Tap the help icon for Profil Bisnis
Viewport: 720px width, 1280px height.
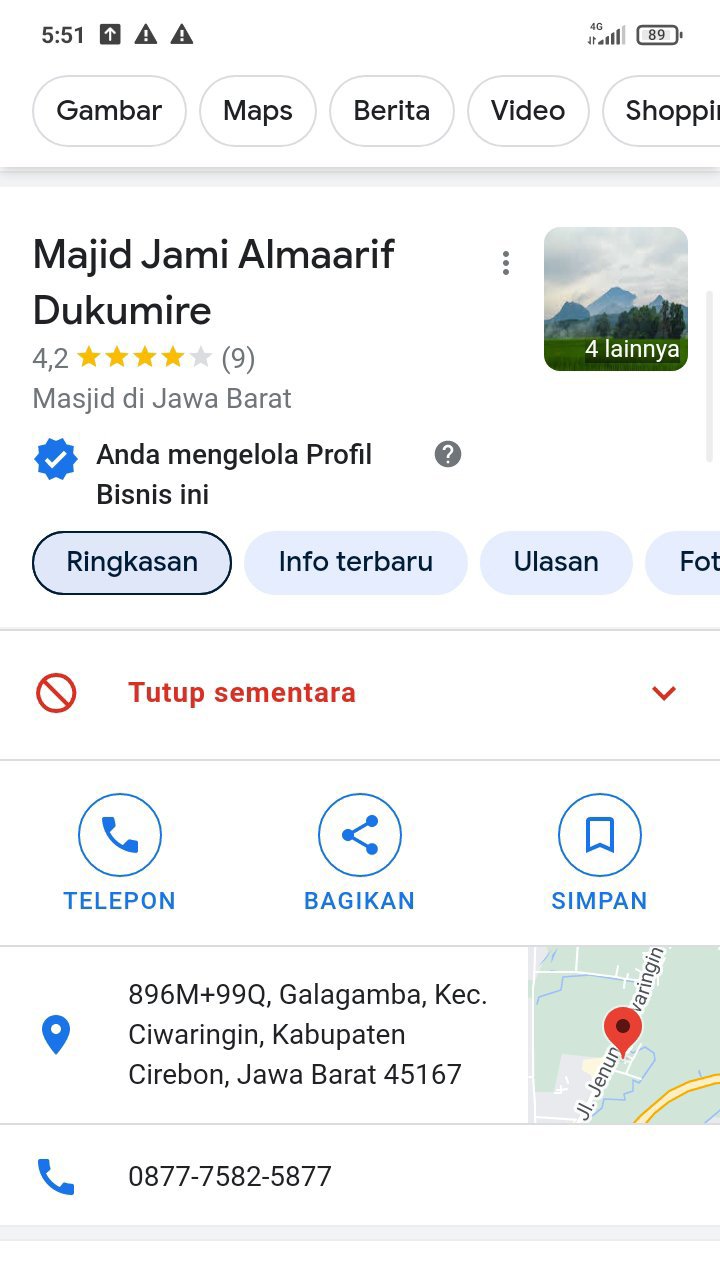click(448, 455)
